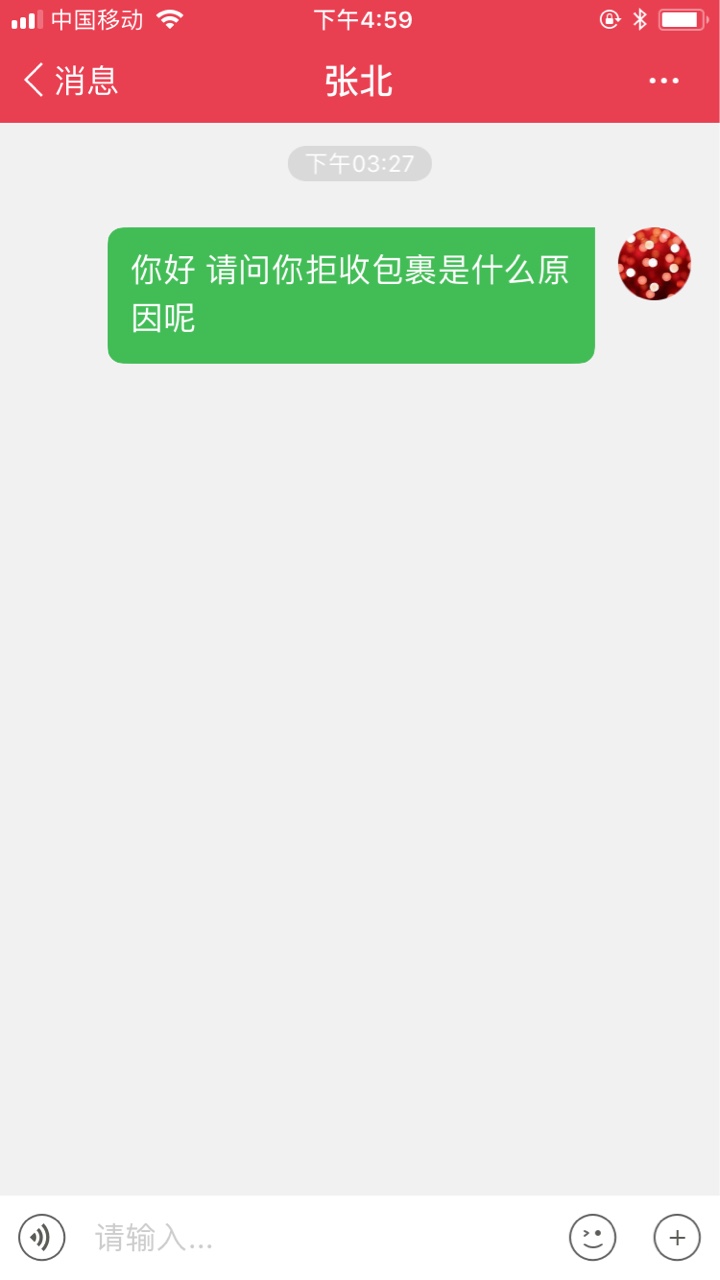The width and height of the screenshot is (720, 1280).
Task: Go back to the 消息 list
Action: (71, 81)
